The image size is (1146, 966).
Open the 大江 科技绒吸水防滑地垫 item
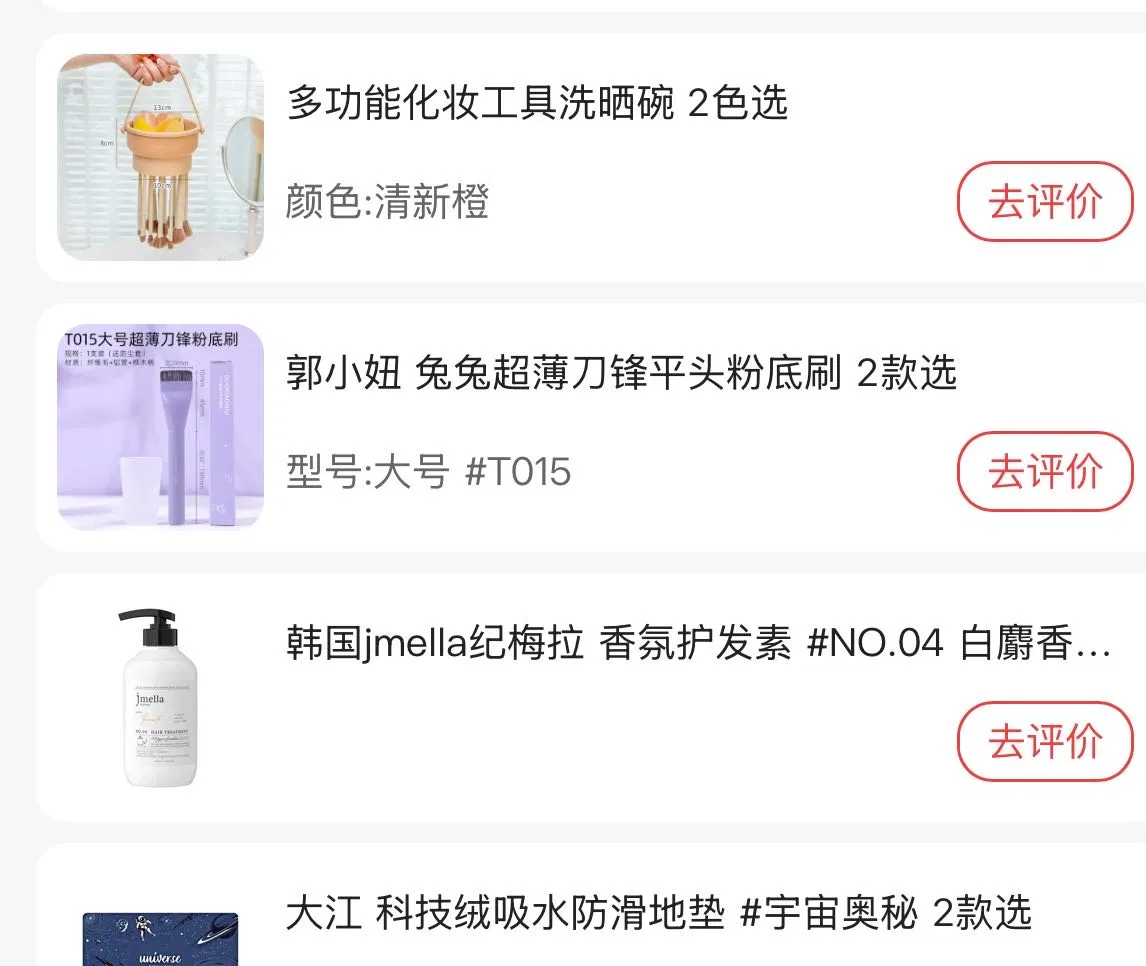[x=658, y=913]
